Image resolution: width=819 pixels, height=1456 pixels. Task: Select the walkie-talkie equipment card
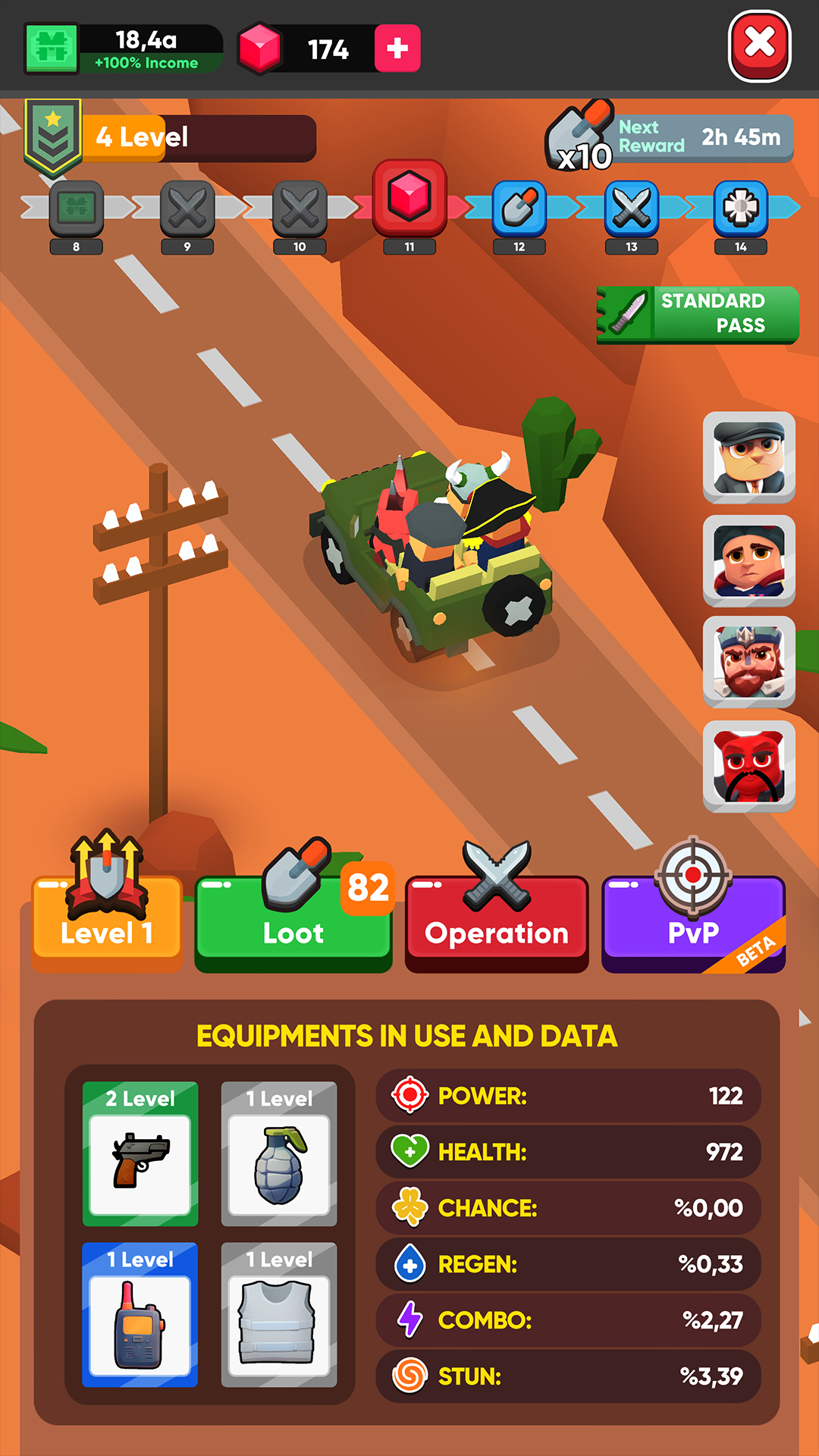pyautogui.click(x=140, y=1314)
